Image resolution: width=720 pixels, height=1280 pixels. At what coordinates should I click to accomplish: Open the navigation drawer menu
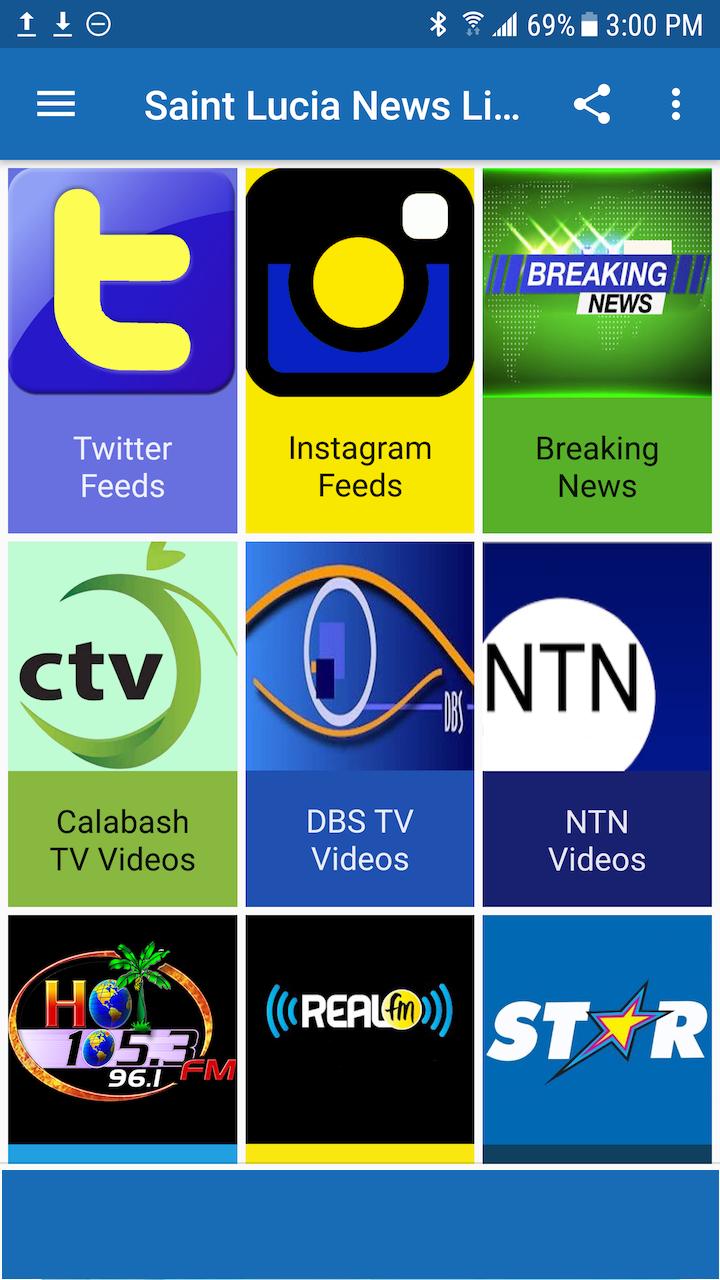click(x=55, y=103)
